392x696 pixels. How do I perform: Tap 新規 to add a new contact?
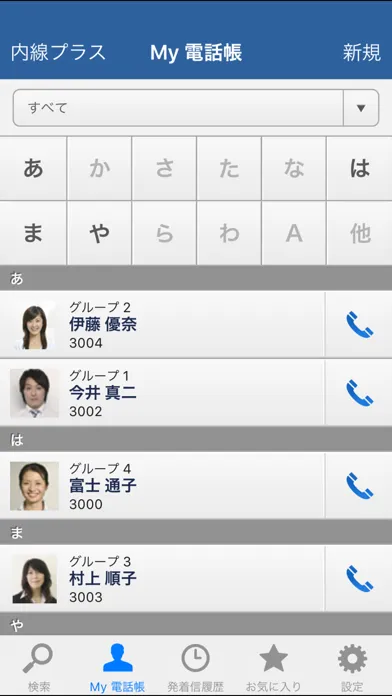tap(361, 53)
